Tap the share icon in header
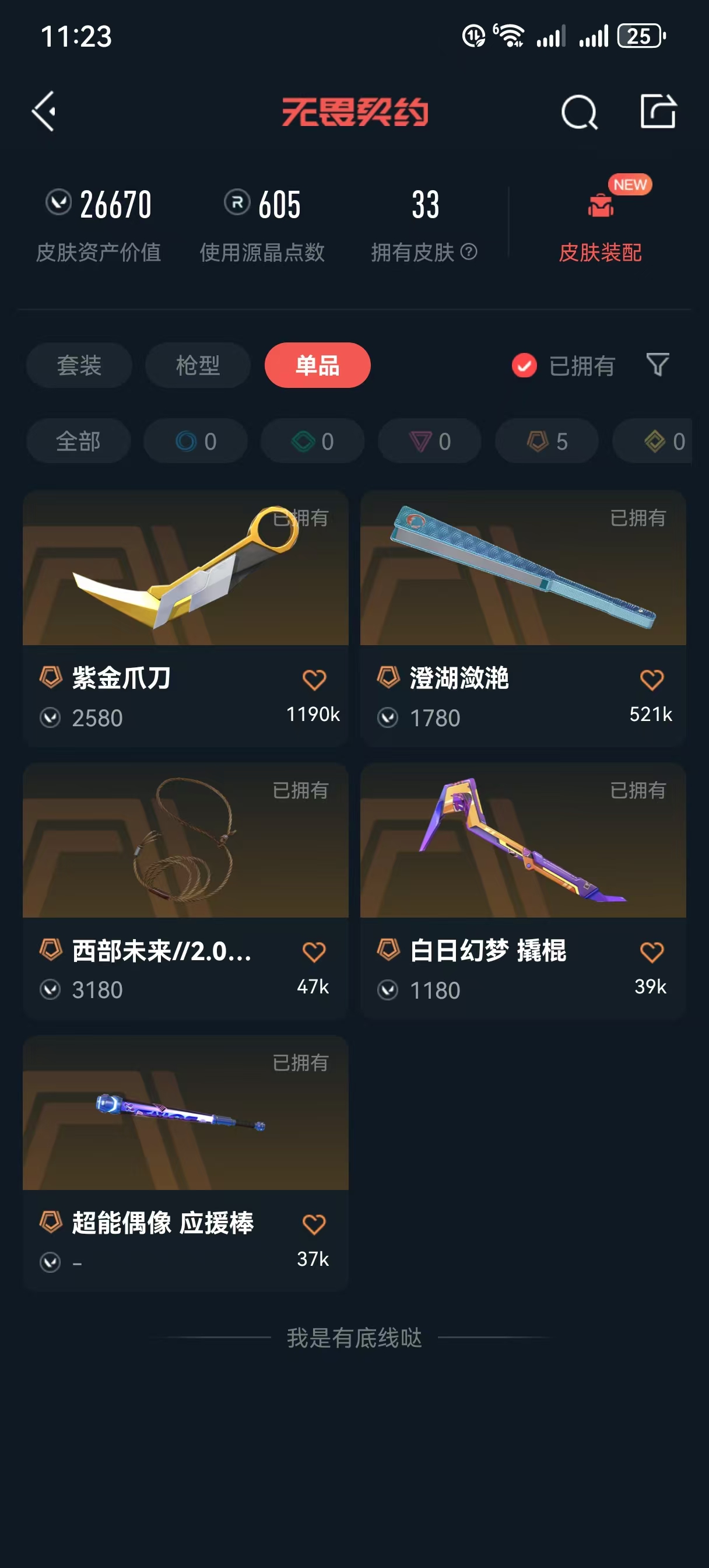This screenshot has width=709, height=1568. pyautogui.click(x=658, y=111)
